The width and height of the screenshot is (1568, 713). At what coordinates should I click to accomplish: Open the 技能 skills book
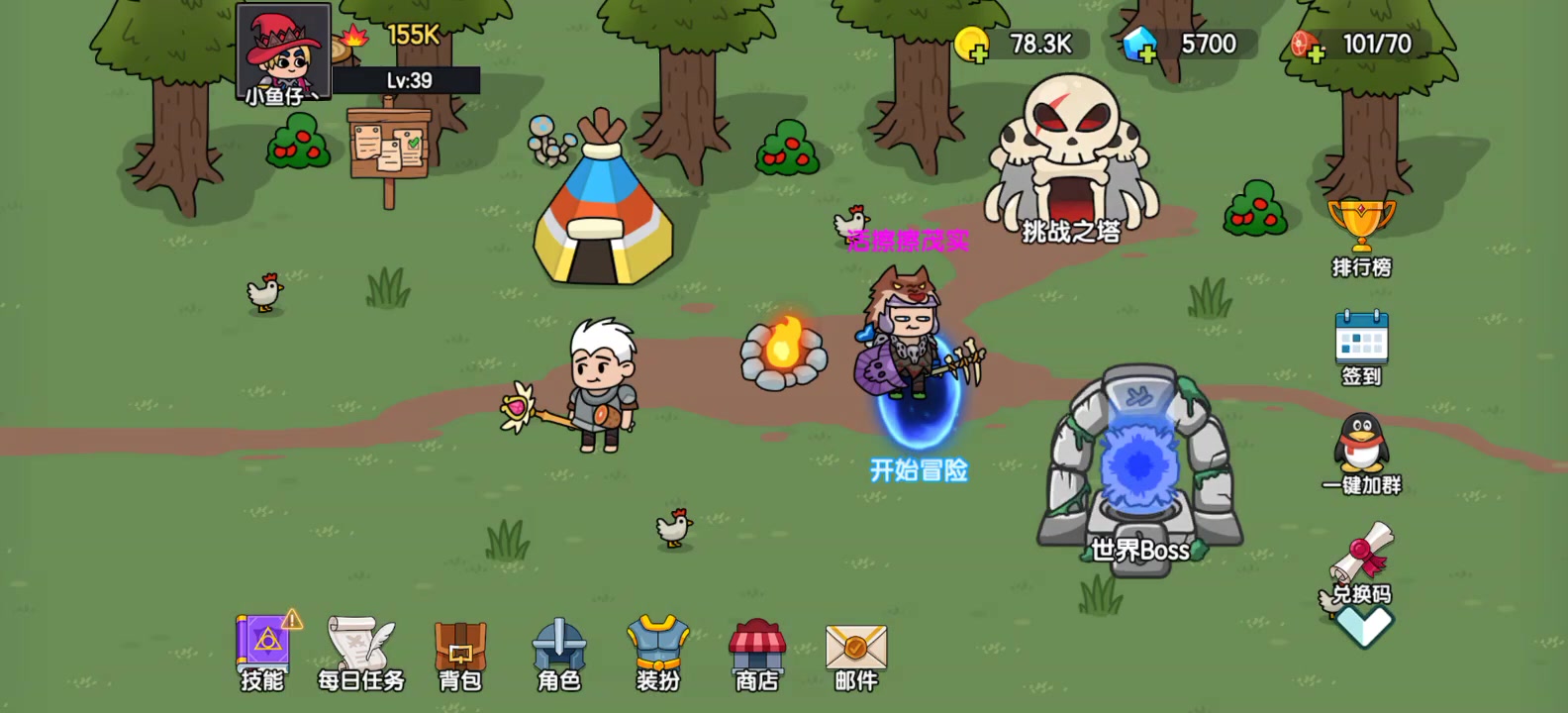click(262, 650)
